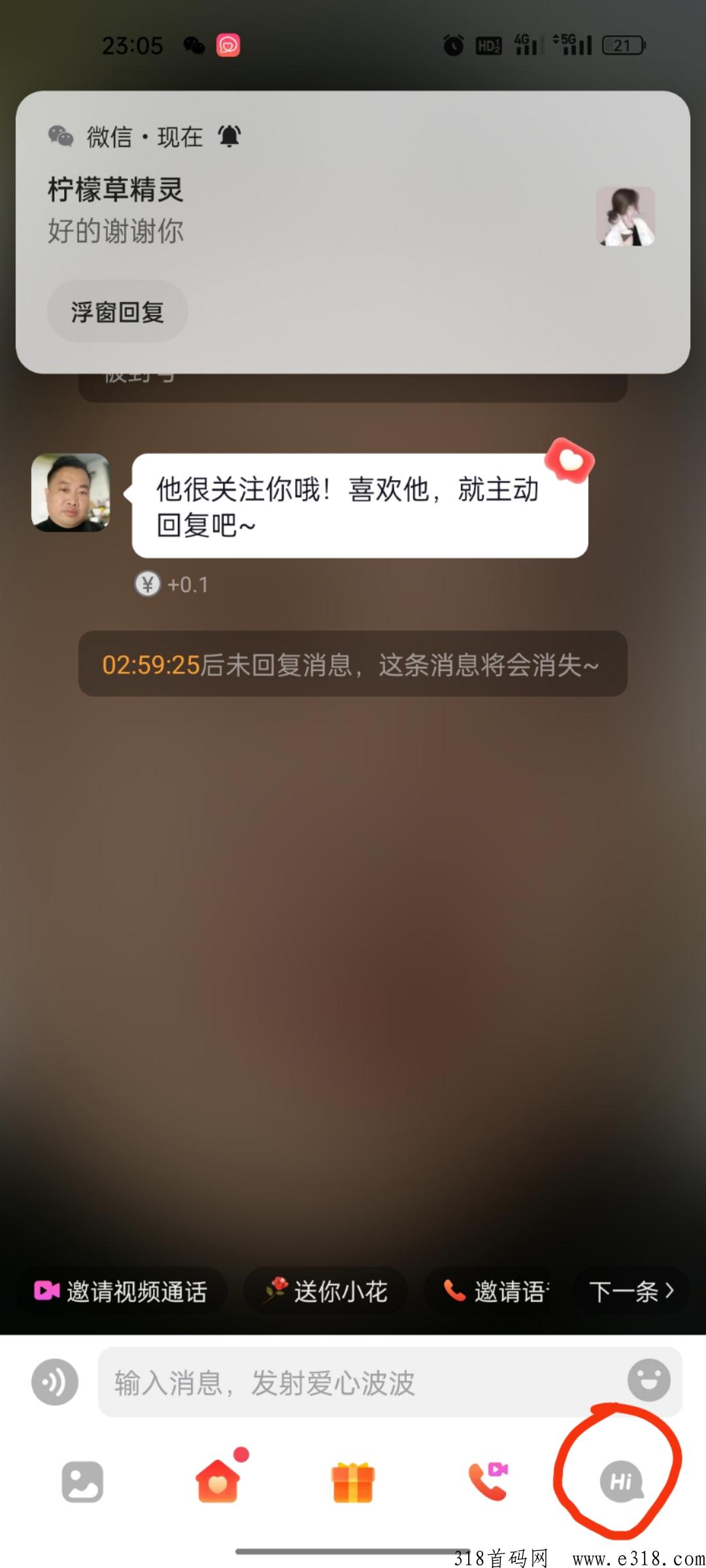Open the home heart tab with red badge
This screenshot has width=706, height=1568.
point(218,1483)
